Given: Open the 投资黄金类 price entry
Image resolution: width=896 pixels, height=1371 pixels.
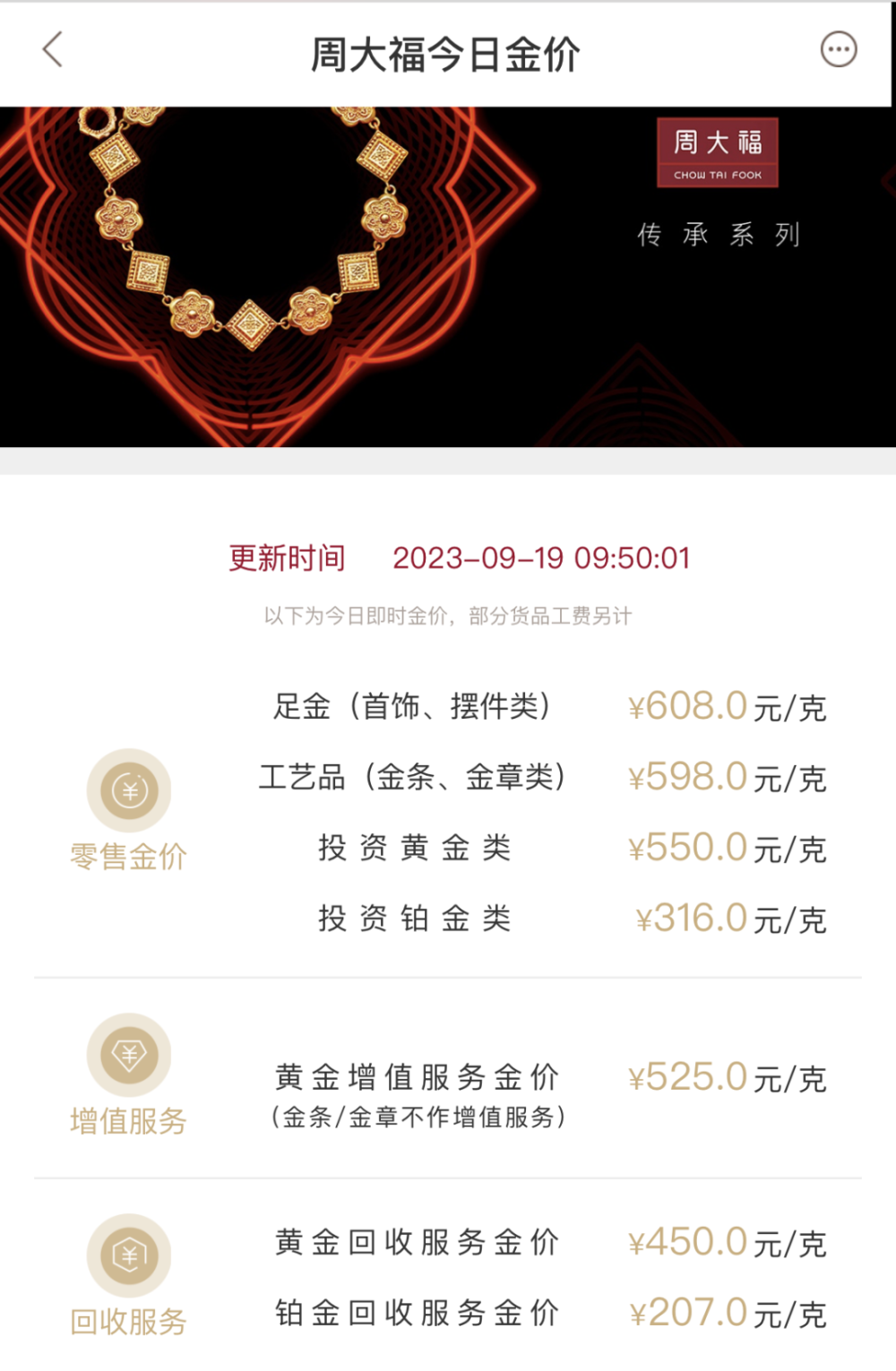Looking at the screenshot, I should click(x=417, y=847).
